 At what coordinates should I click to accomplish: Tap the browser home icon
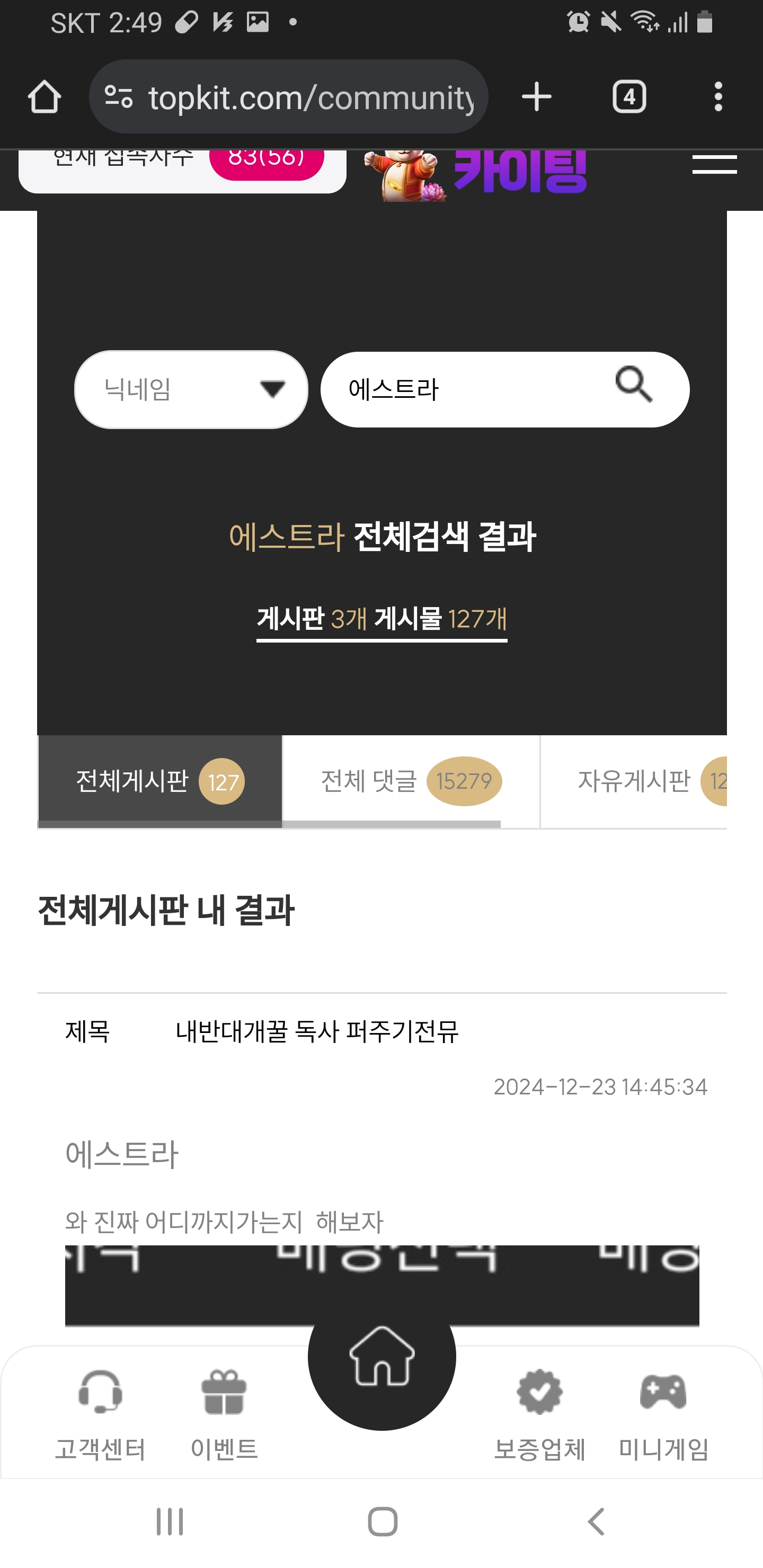click(x=45, y=97)
